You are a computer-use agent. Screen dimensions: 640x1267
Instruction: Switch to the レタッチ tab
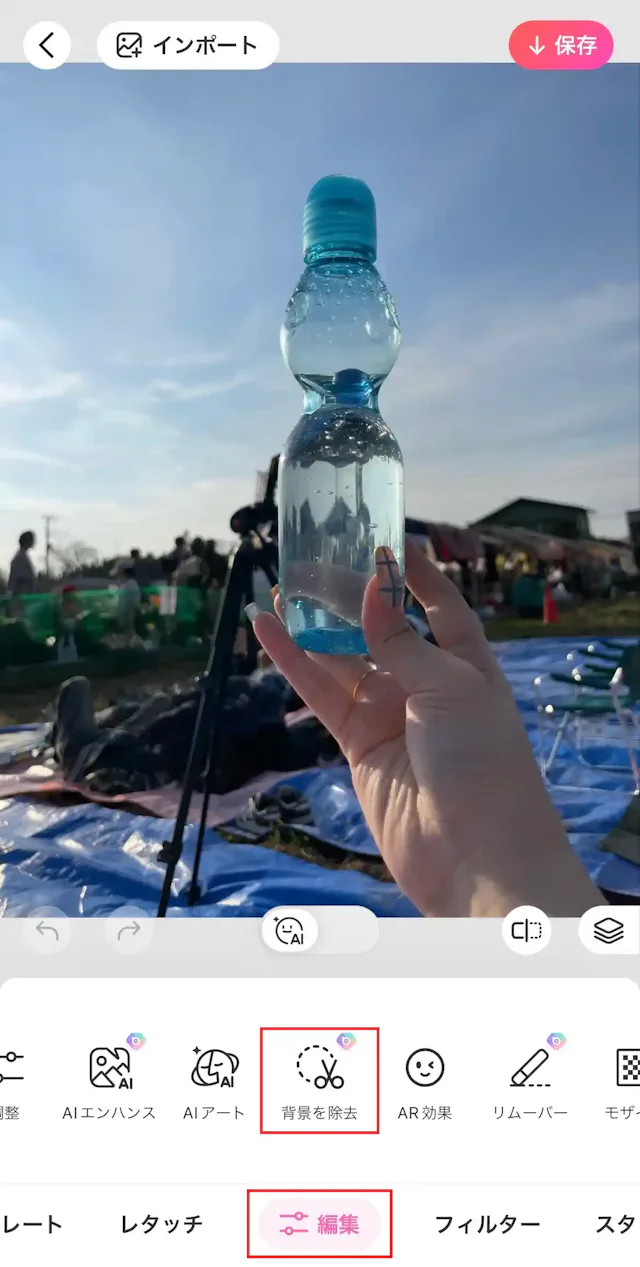(x=161, y=1224)
